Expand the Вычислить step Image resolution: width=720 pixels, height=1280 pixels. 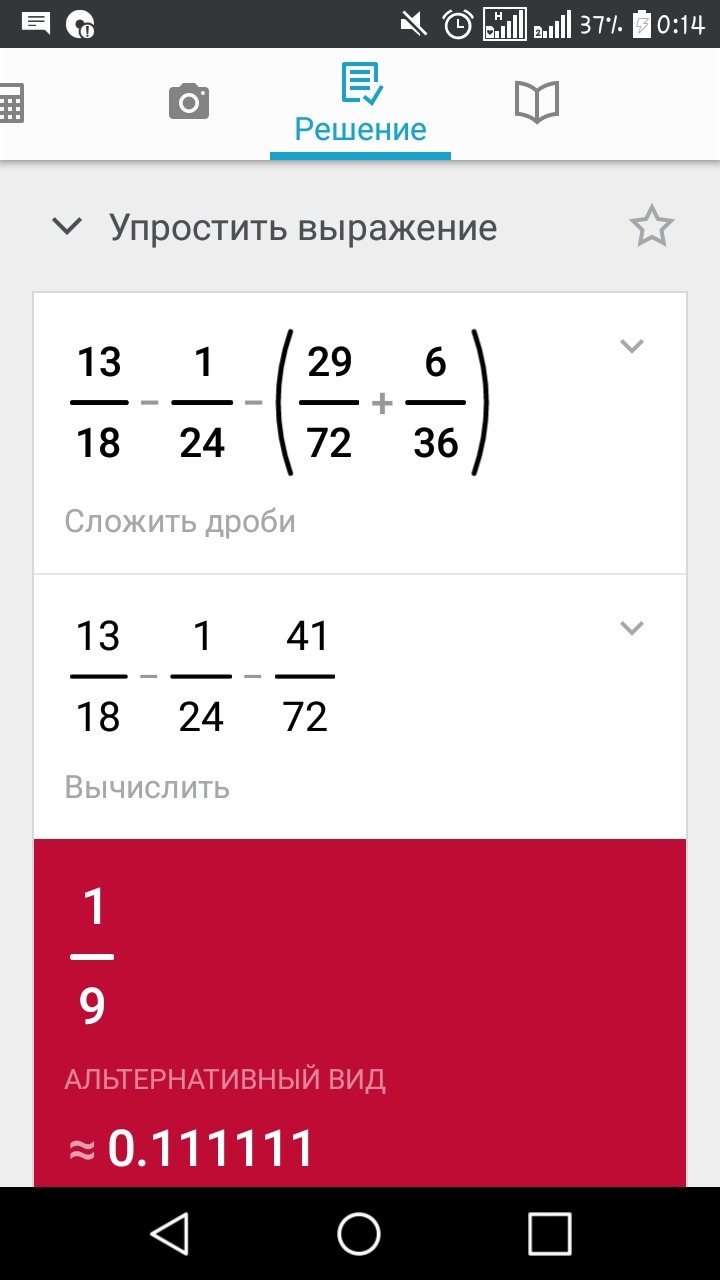(x=631, y=628)
